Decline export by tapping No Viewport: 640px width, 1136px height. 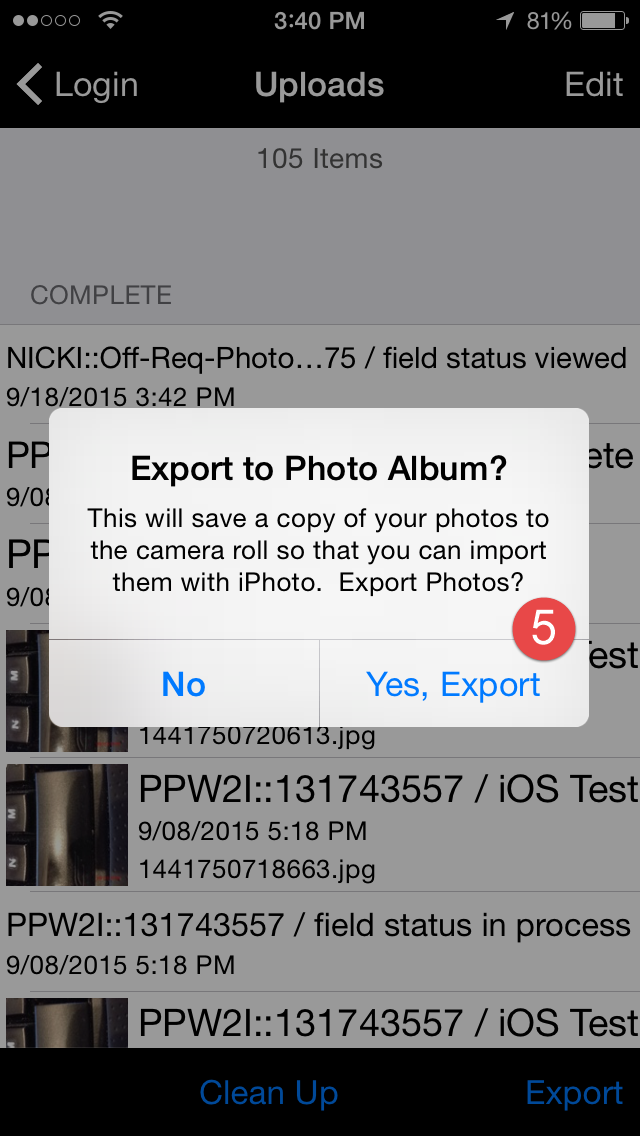pos(184,685)
